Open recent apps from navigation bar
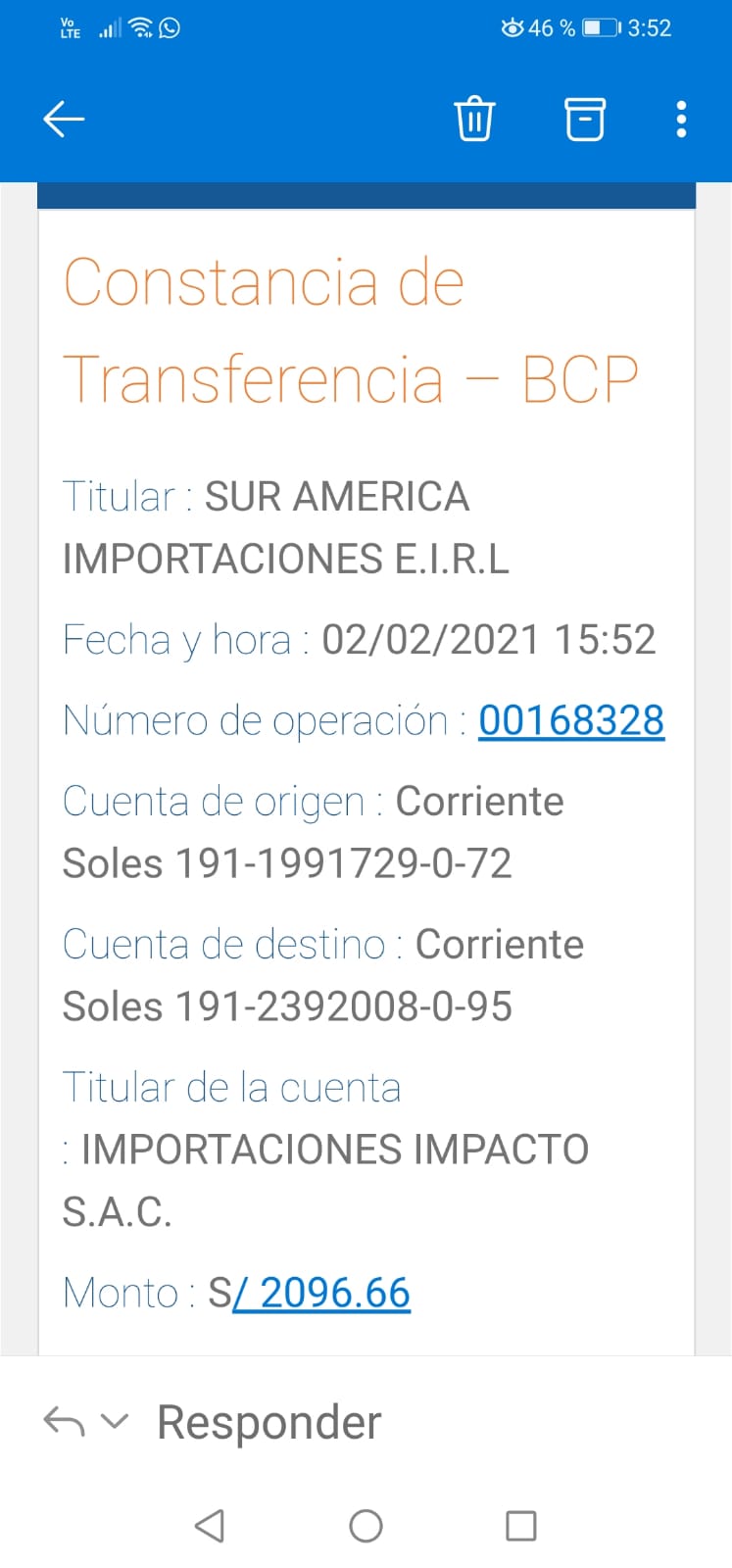Image resolution: width=732 pixels, height=1568 pixels. click(520, 1525)
